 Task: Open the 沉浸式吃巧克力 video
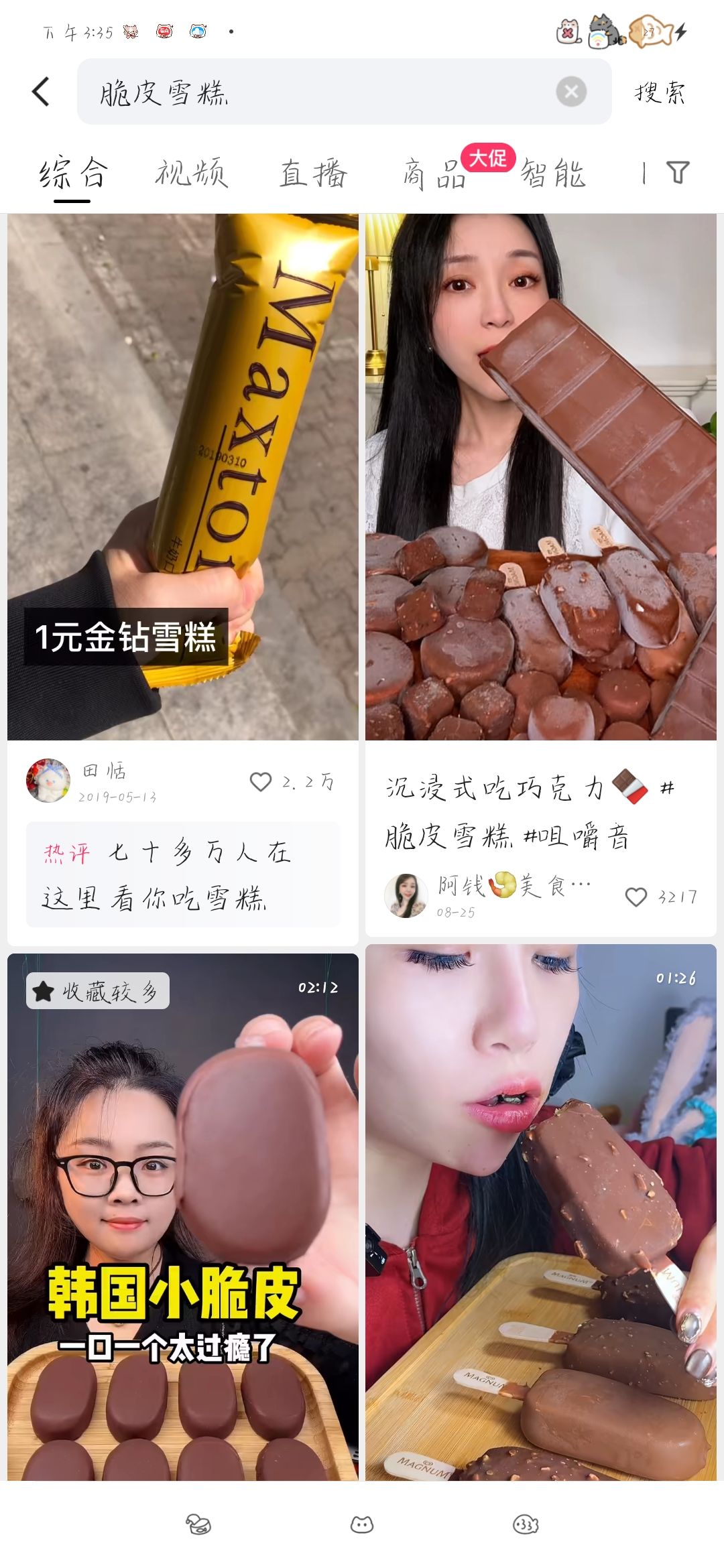click(540, 476)
